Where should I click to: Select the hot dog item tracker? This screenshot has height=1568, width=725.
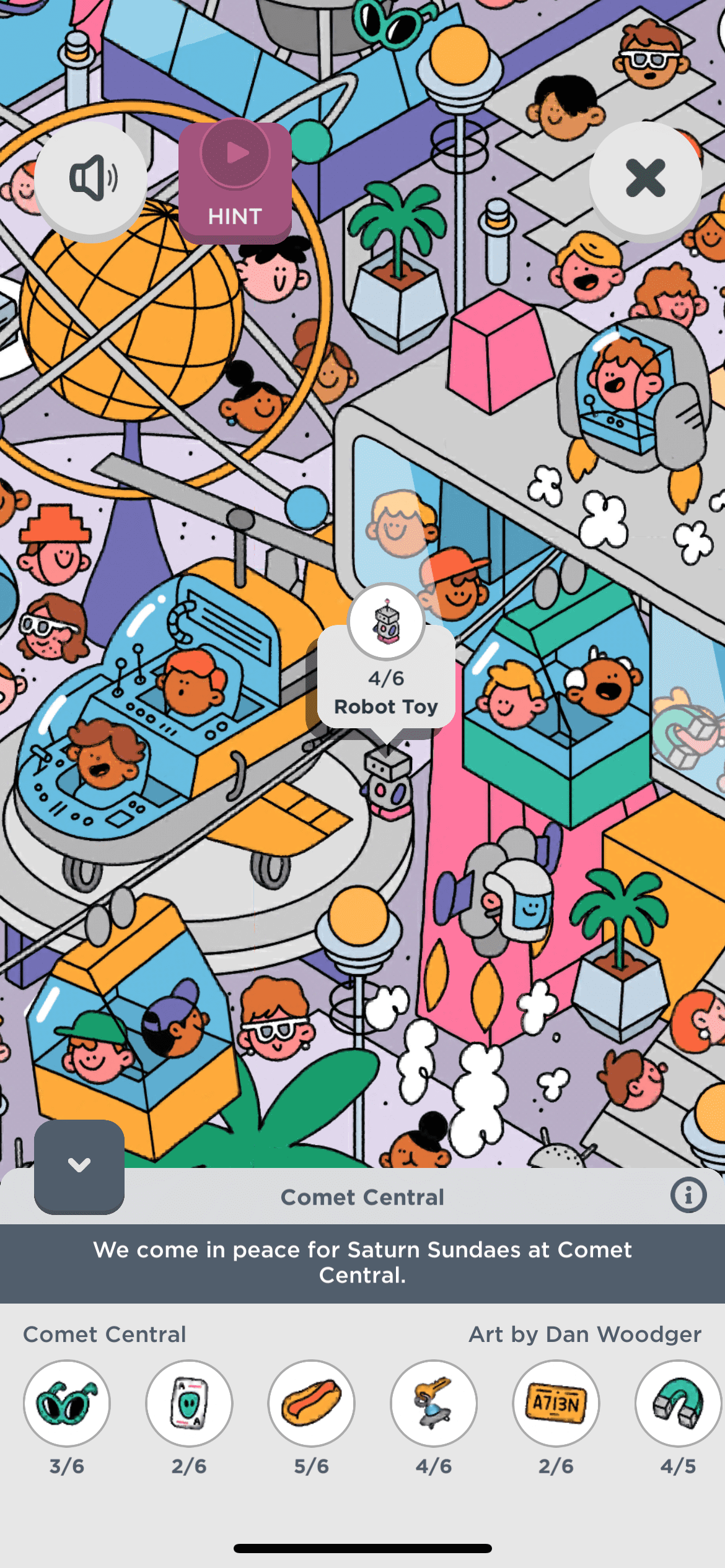[x=311, y=1403]
